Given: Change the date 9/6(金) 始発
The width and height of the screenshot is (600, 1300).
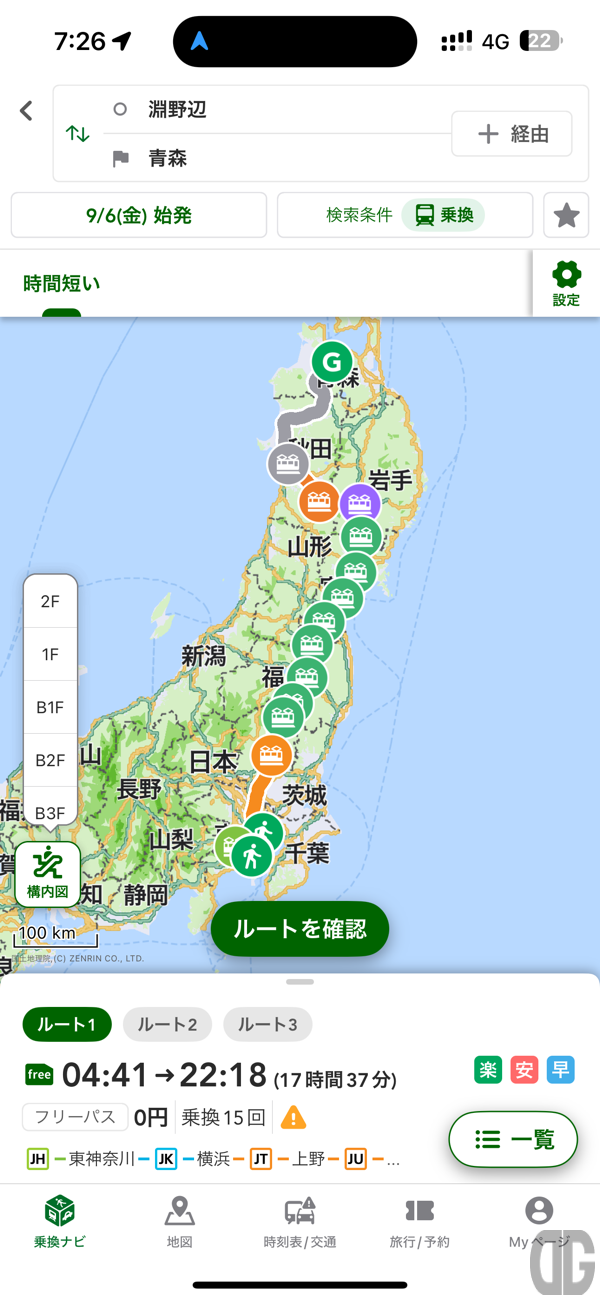Looking at the screenshot, I should pyautogui.click(x=139, y=215).
